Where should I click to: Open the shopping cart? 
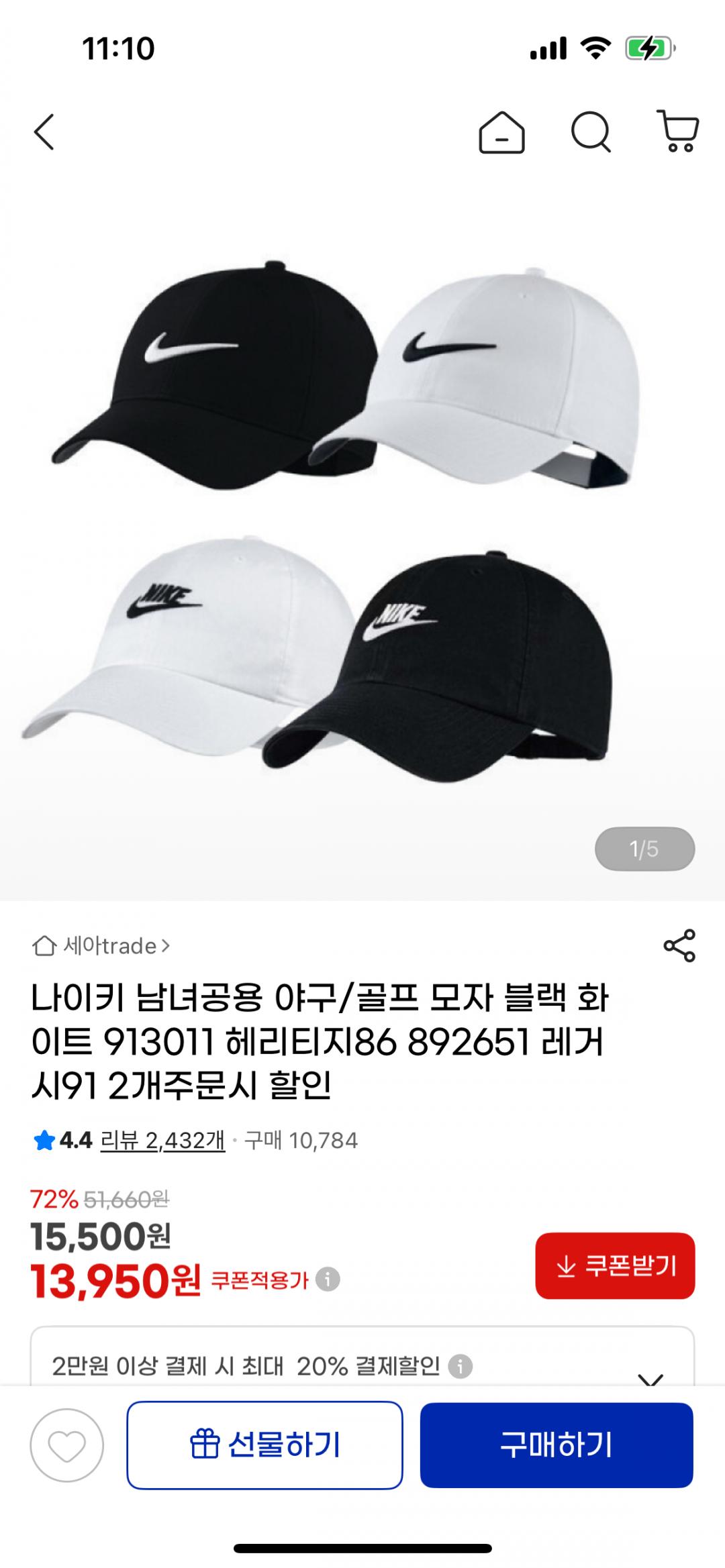point(678,132)
